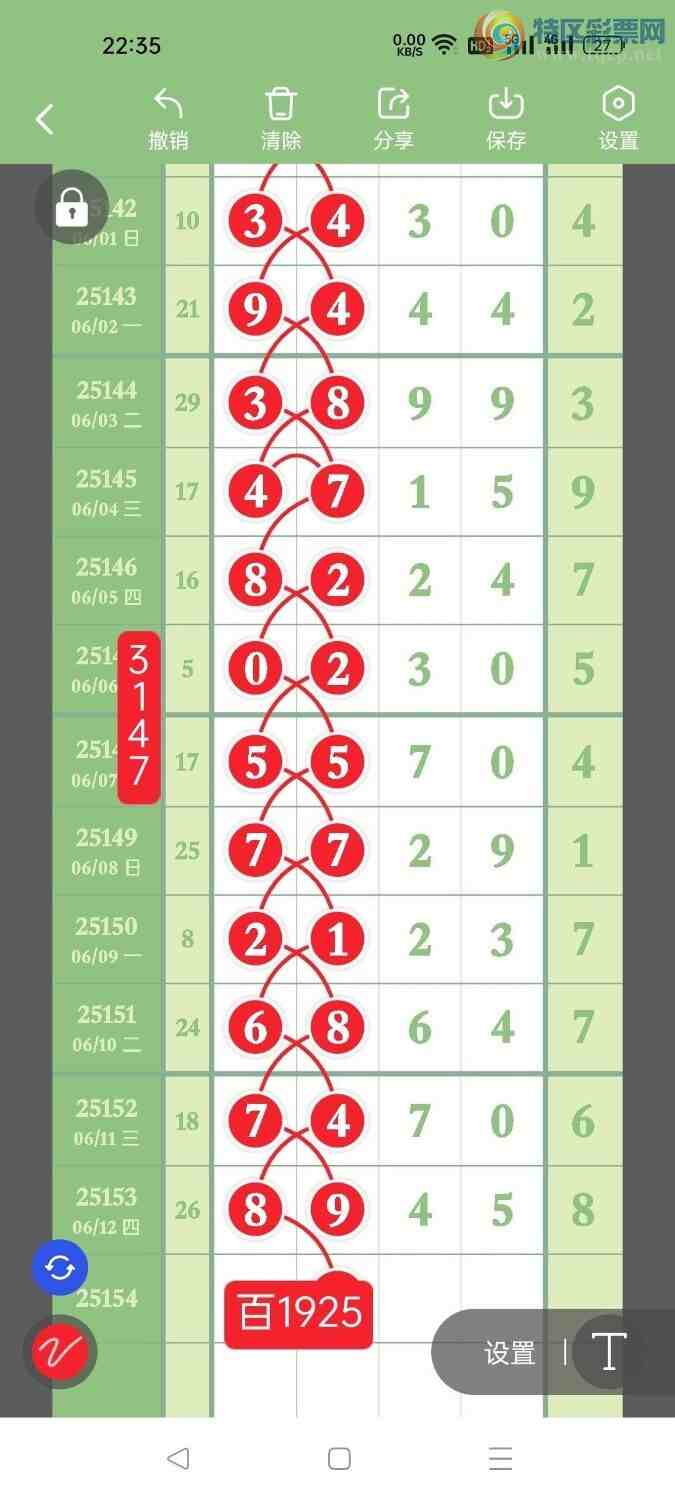Toggle the lock button
The image size is (675, 1500).
(71, 207)
